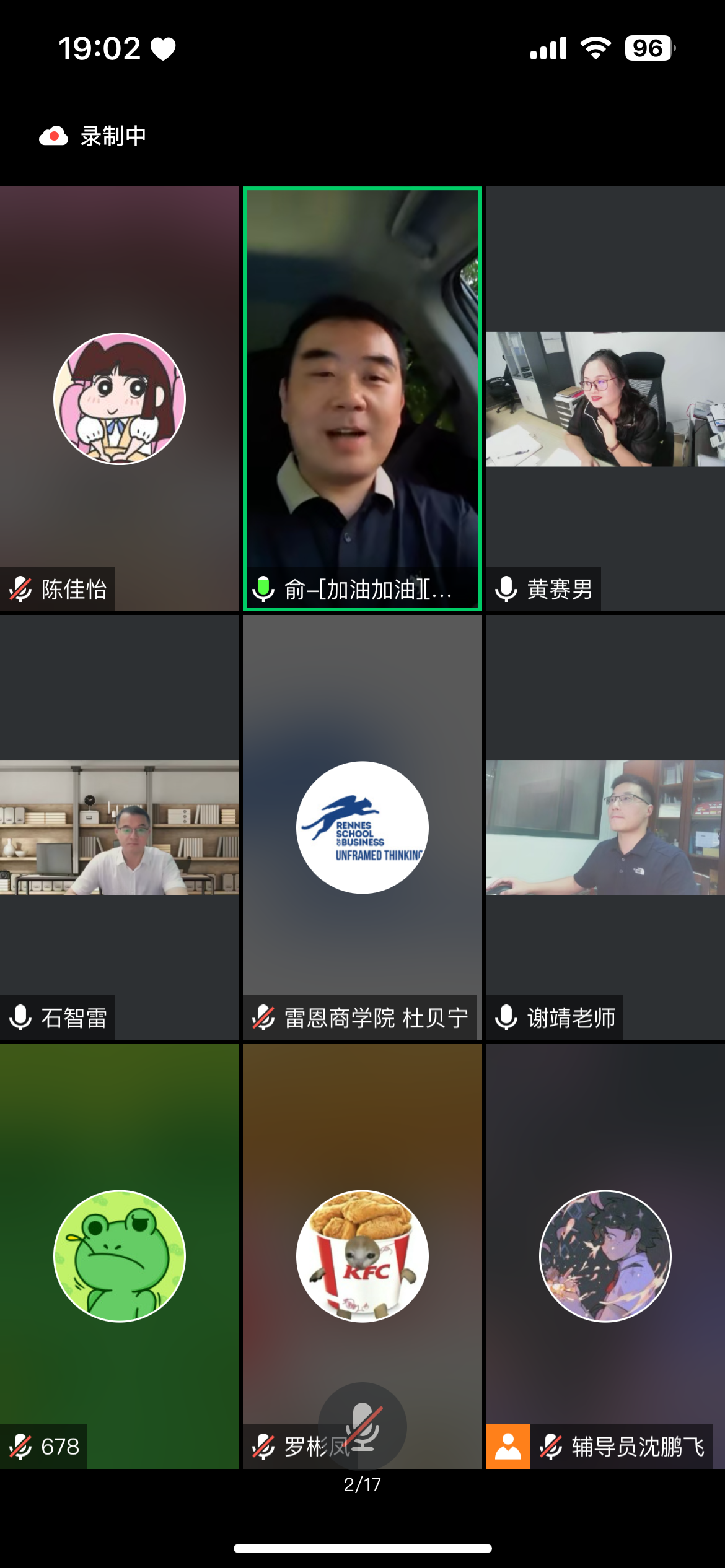Tap 石智雷's video tile
Viewport: 725px width, 1568px height.
pos(120,827)
